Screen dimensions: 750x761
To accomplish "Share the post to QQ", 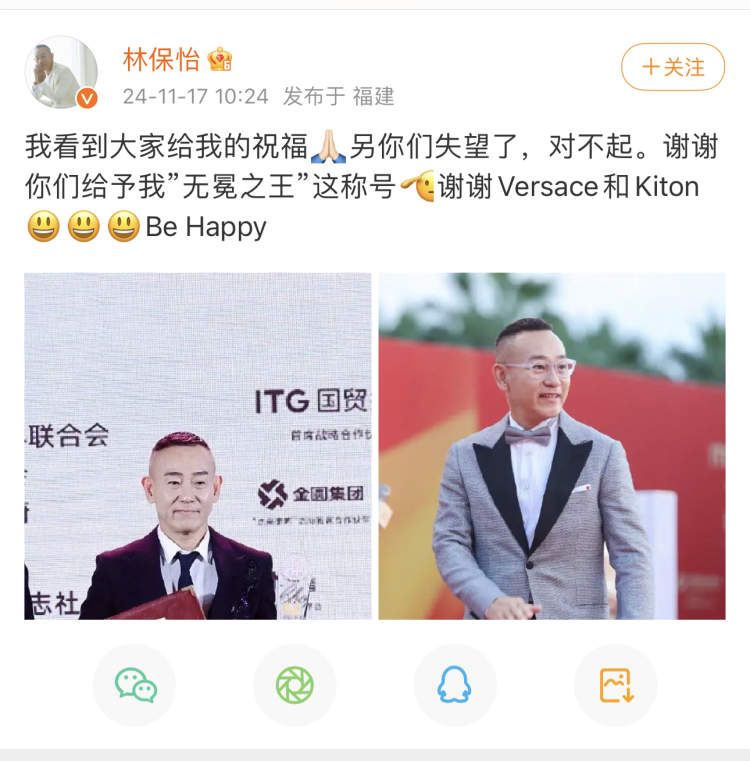I will (x=455, y=685).
